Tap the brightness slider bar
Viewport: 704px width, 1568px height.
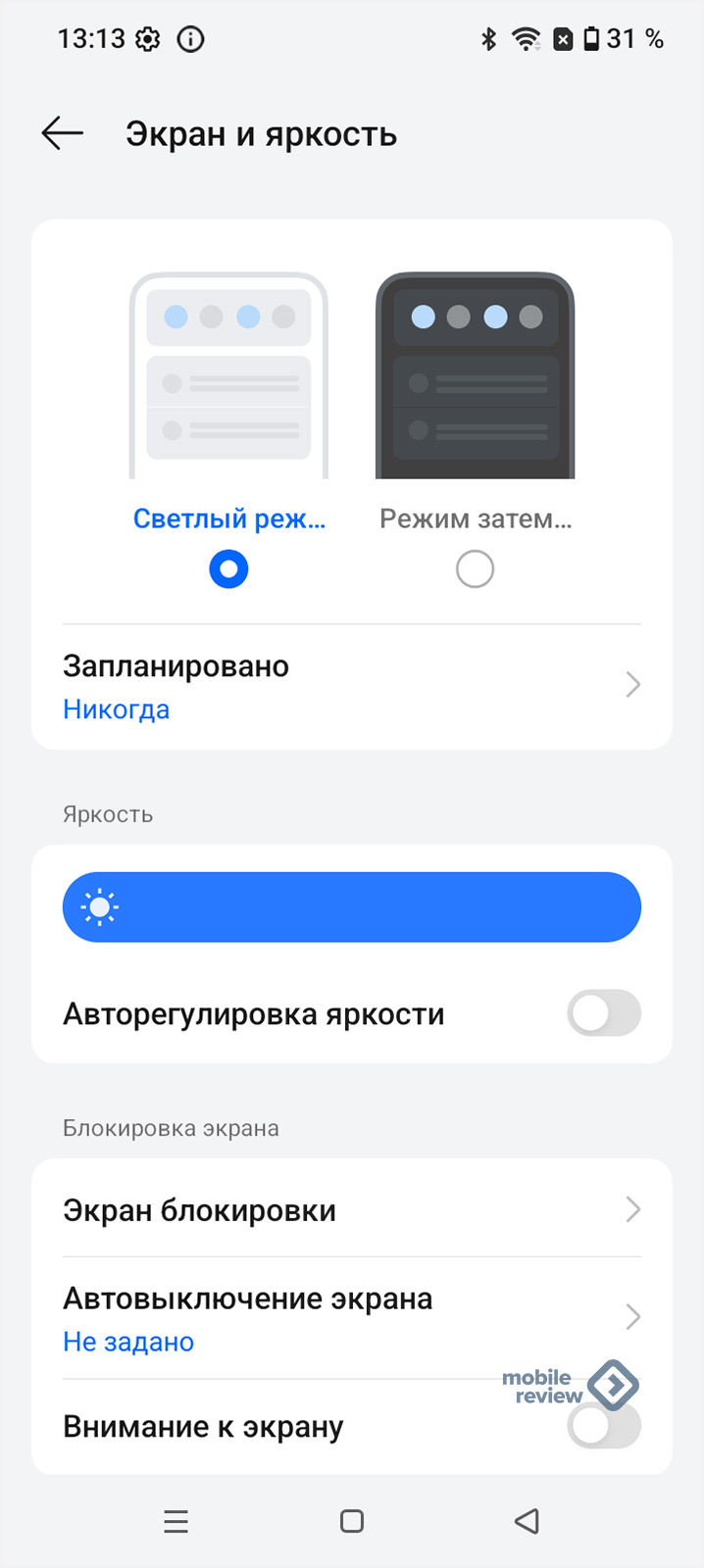(351, 907)
